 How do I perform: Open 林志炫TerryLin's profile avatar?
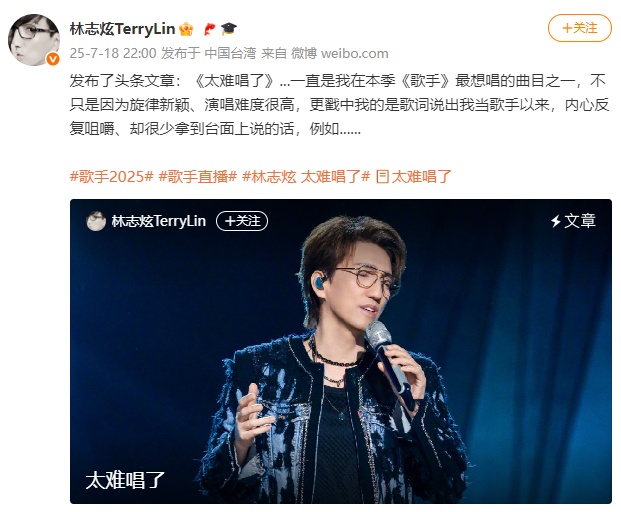coord(34,40)
